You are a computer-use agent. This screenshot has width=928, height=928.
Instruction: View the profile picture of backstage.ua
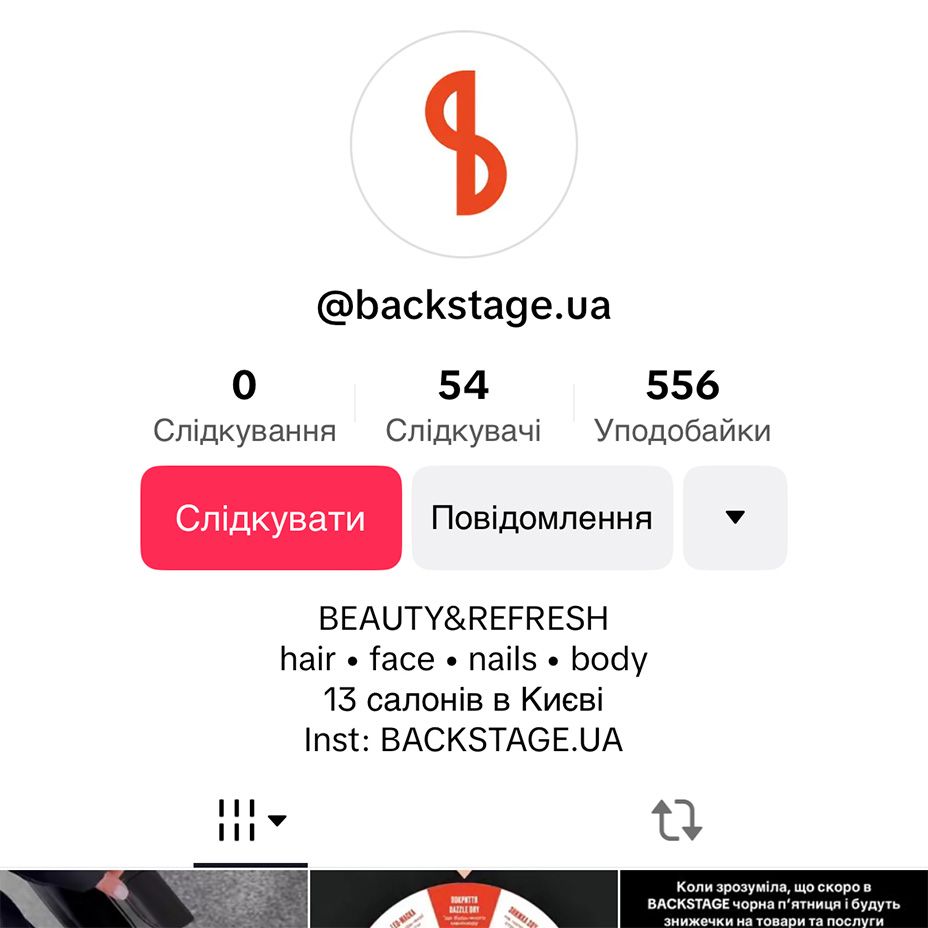(x=464, y=144)
